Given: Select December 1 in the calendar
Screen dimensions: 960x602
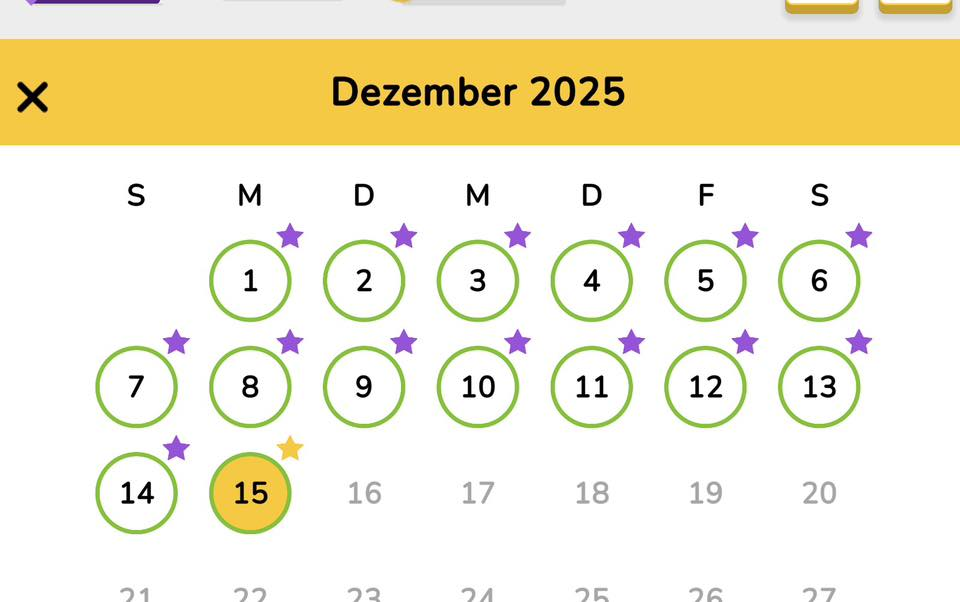Looking at the screenshot, I should coord(250,281).
